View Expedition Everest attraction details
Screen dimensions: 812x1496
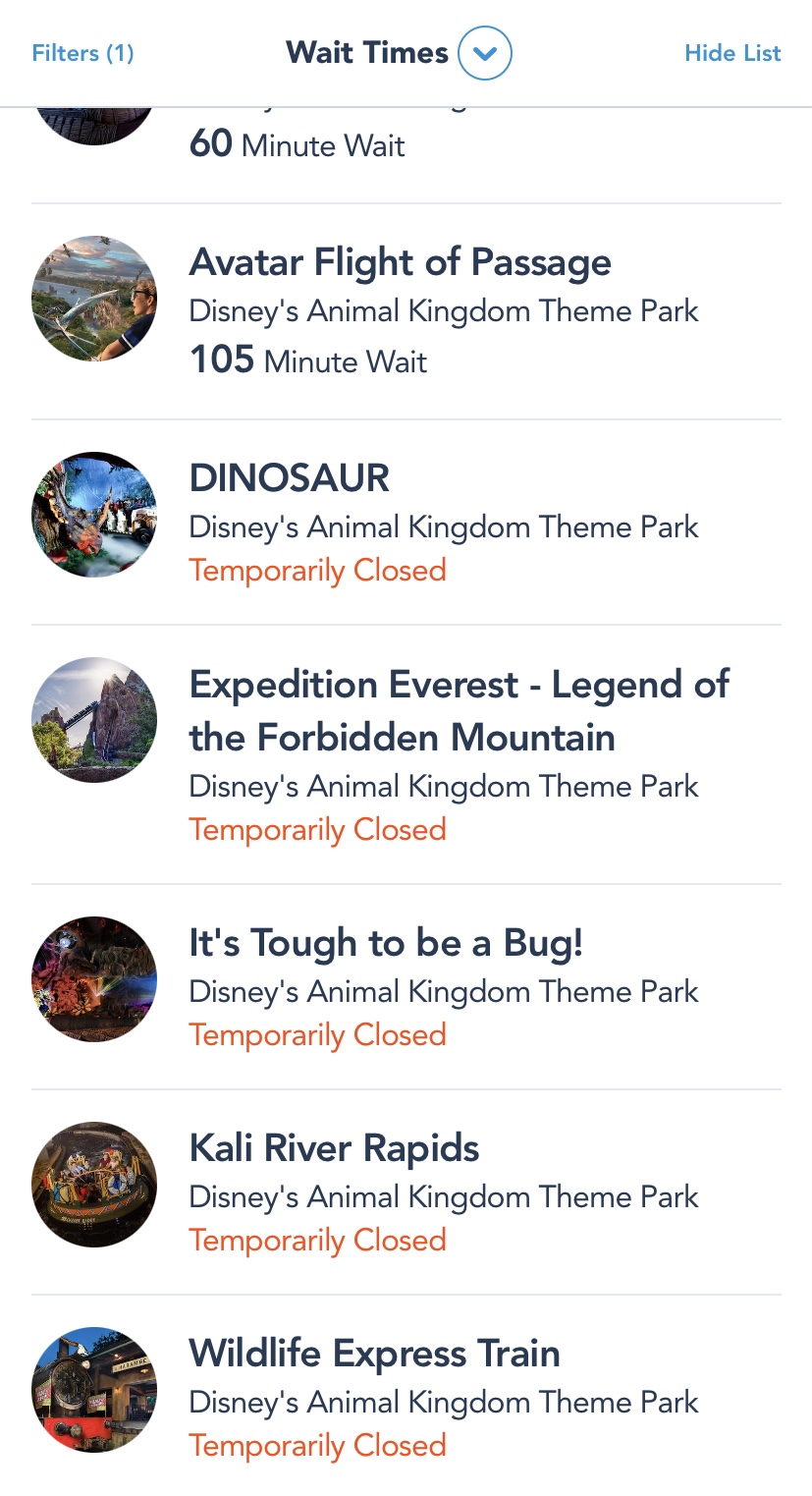pyautogui.click(x=459, y=710)
